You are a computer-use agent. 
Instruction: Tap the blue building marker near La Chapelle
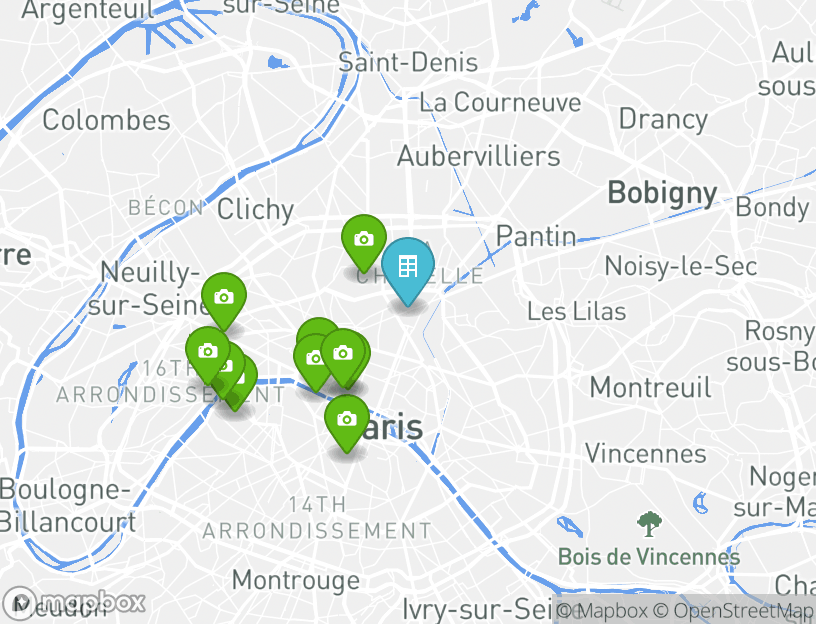[x=407, y=267]
